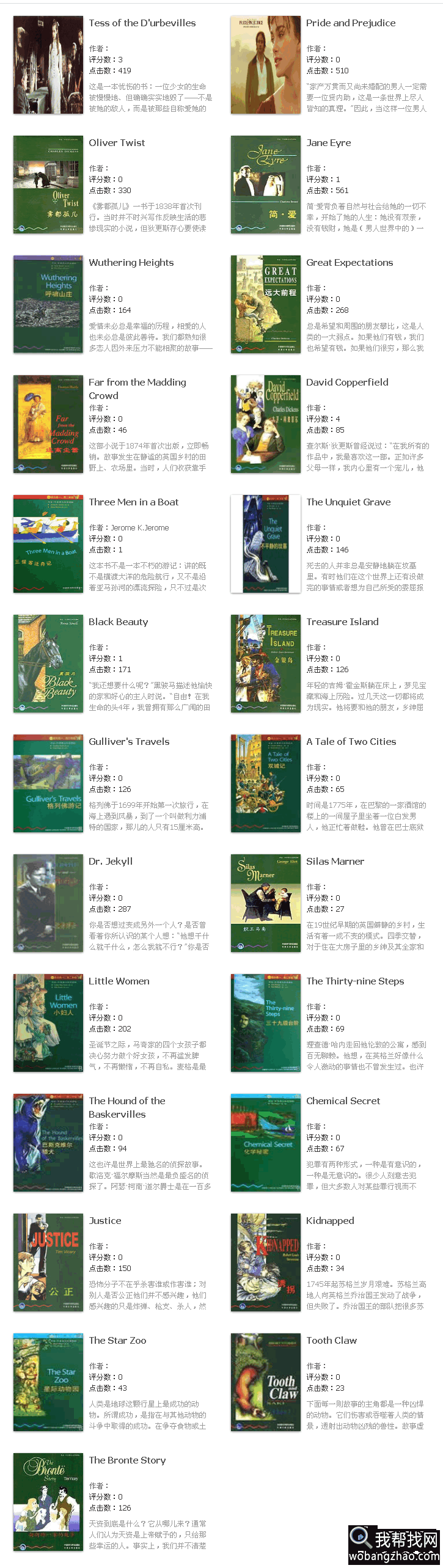Open the Dr. Jekyll book
443x1568 pixels.
(x=110, y=862)
